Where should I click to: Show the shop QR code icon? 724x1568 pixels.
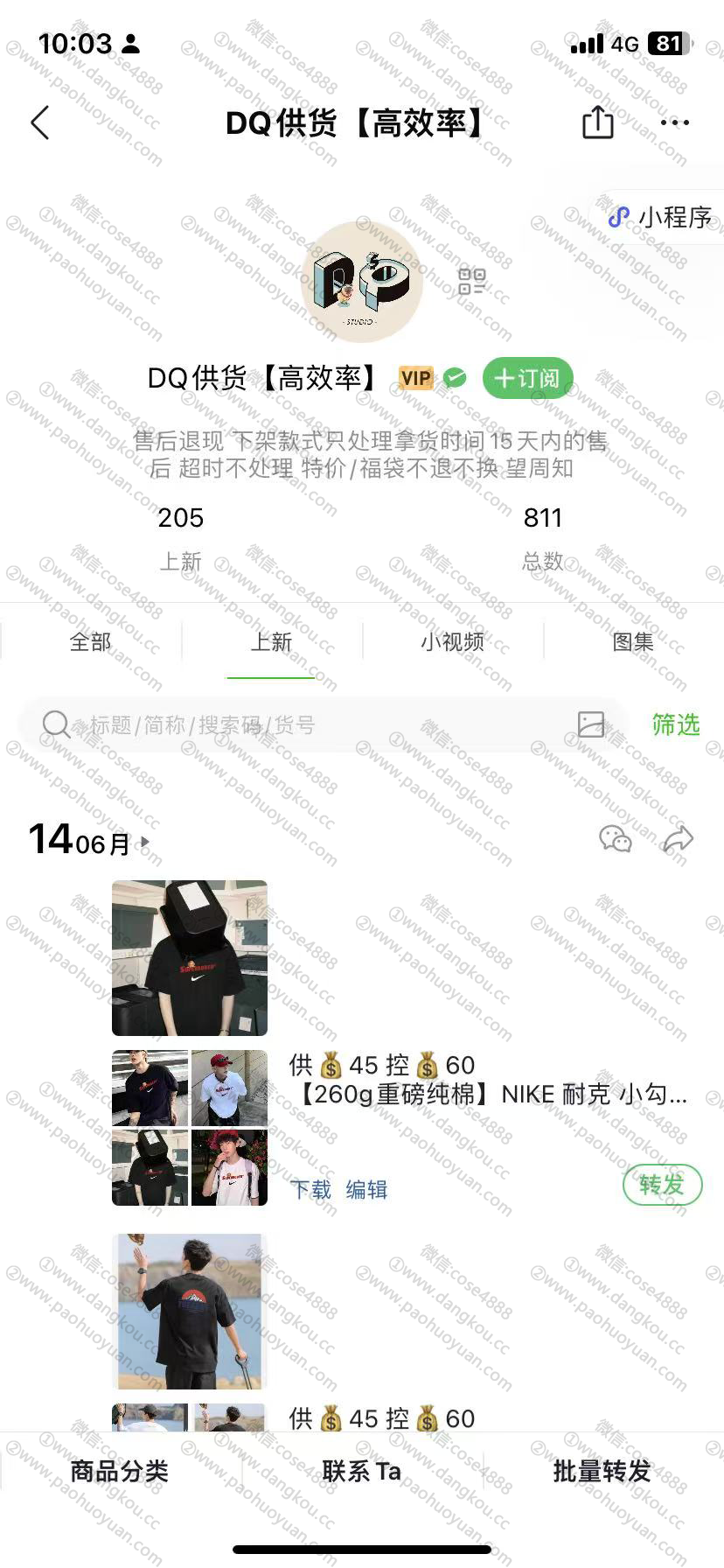pyautogui.click(x=471, y=281)
